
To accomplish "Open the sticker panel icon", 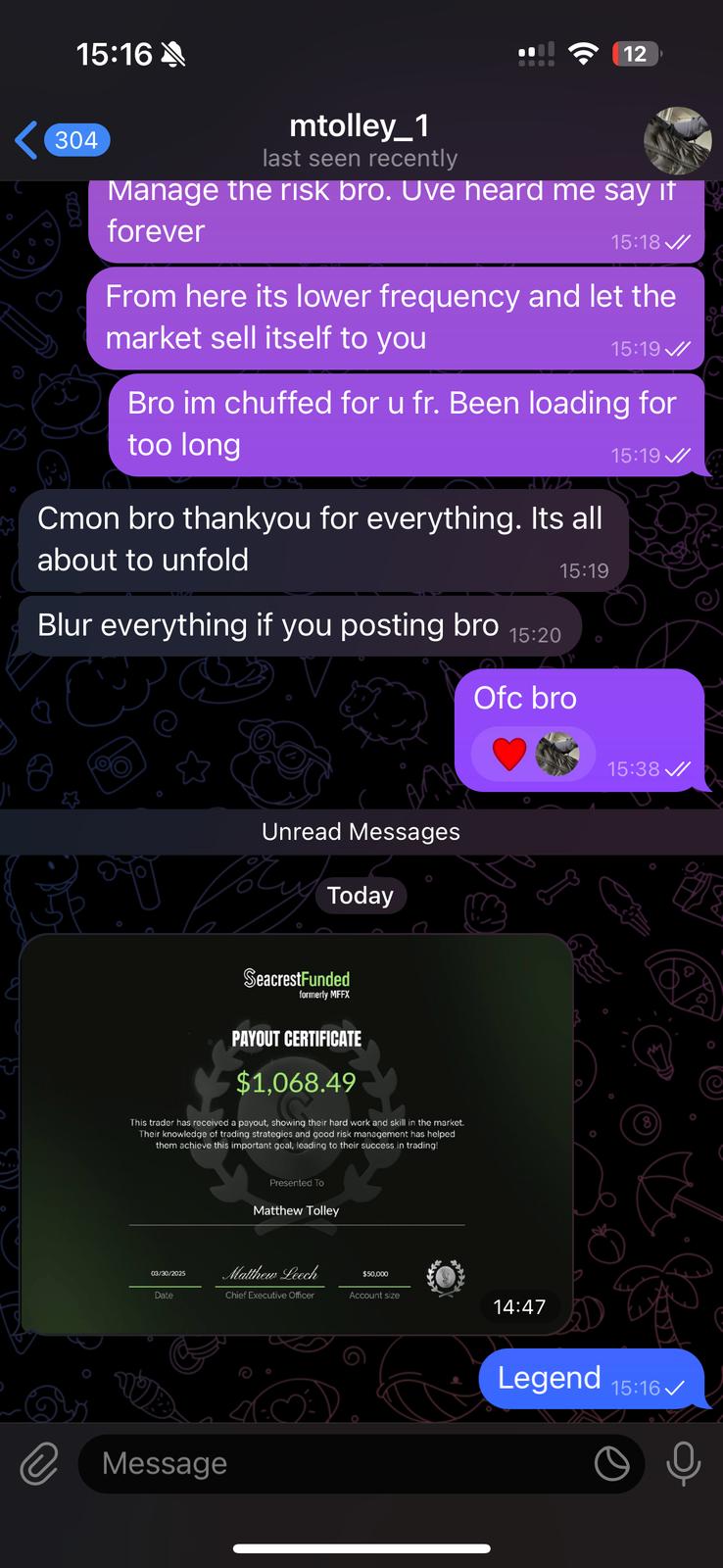I will pyautogui.click(x=612, y=1464).
